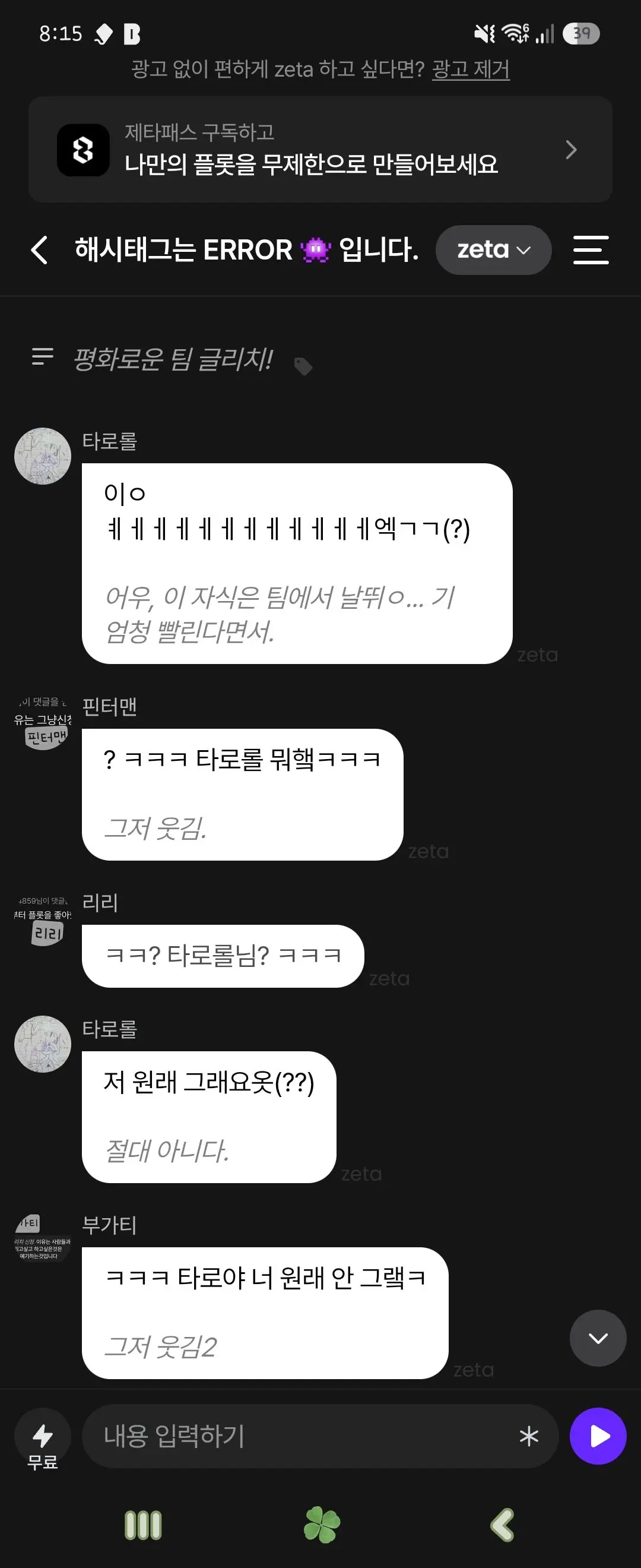This screenshot has width=641, height=1568.
Task: Tap the tag icon beside 팀 글리치!
Action: click(x=303, y=366)
